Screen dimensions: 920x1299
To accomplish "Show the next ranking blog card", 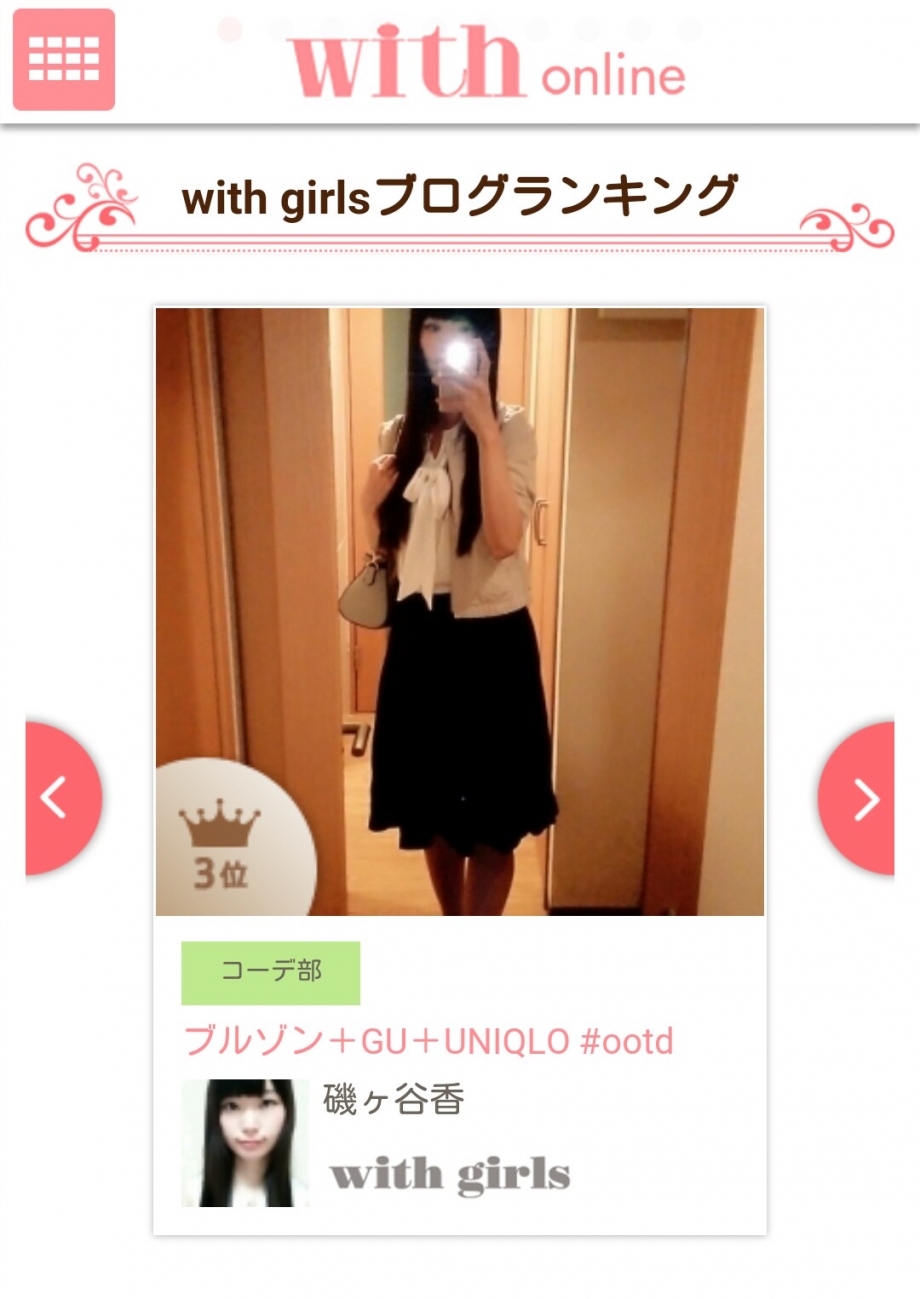I will click(x=860, y=798).
